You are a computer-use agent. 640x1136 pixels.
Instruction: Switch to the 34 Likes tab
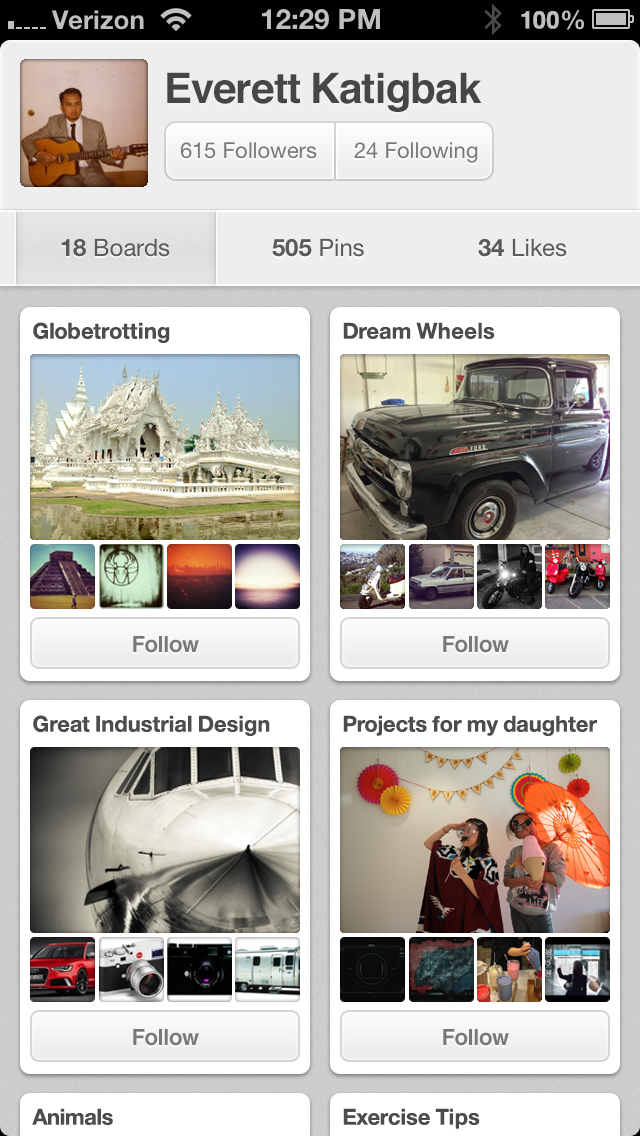(x=522, y=248)
